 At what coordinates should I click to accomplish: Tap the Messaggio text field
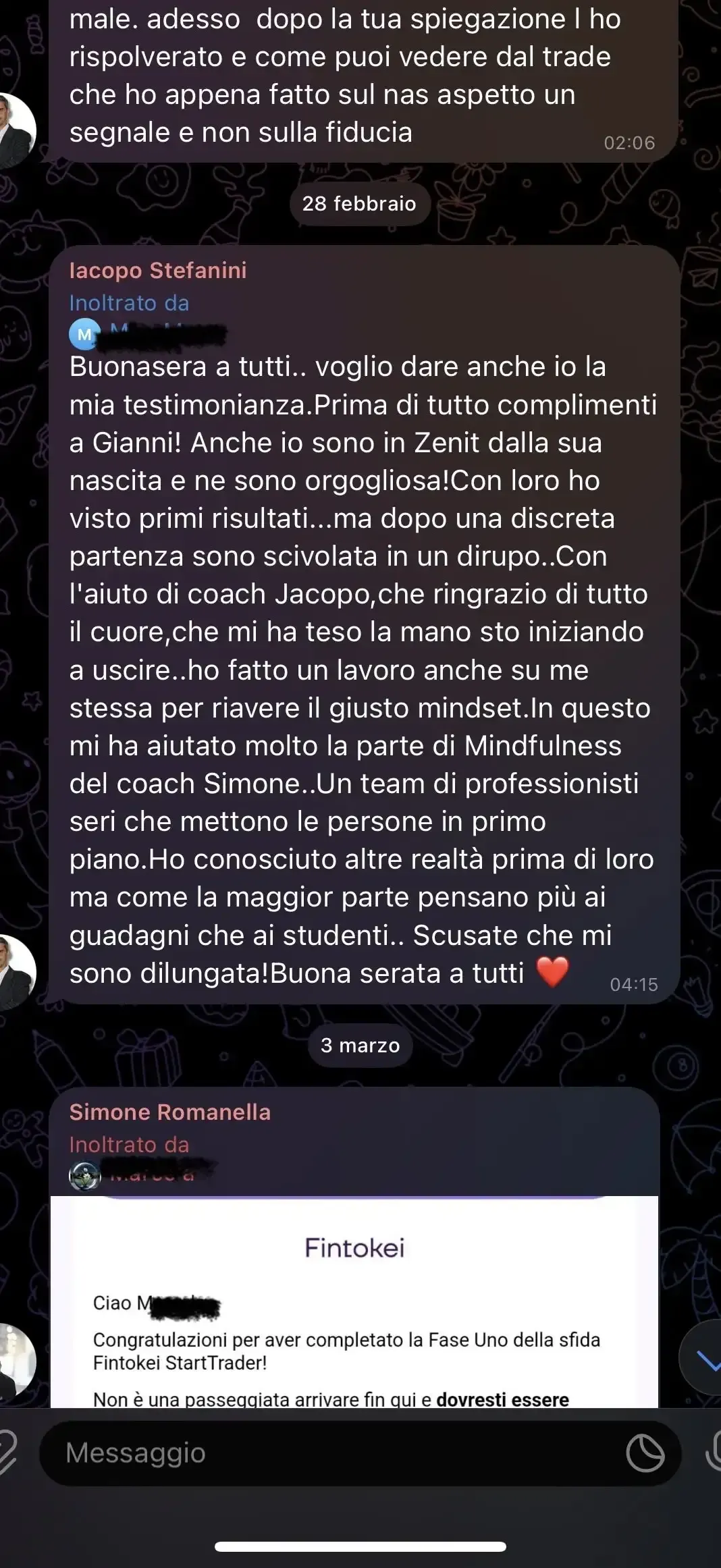pyautogui.click(x=324, y=1453)
